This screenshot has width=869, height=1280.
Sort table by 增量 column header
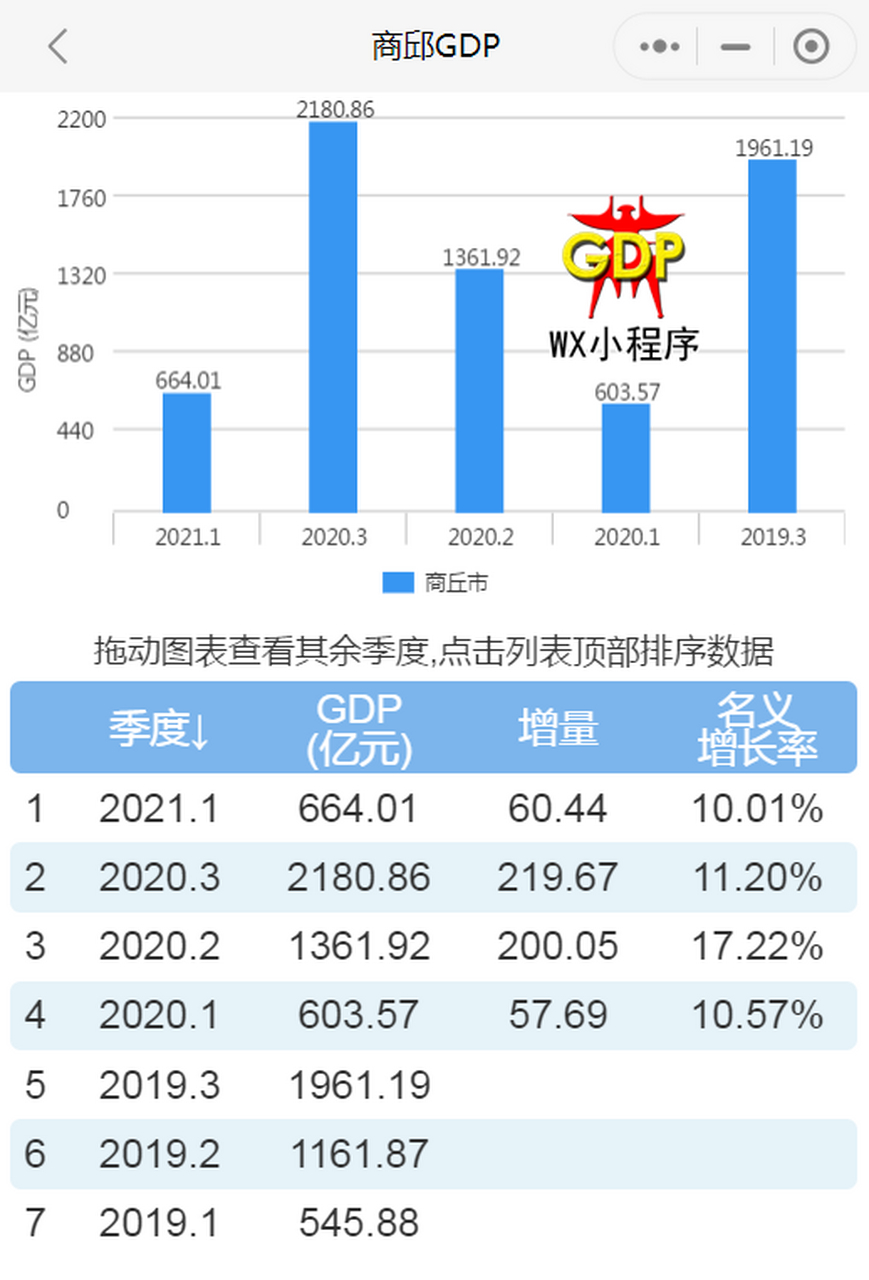tap(558, 727)
